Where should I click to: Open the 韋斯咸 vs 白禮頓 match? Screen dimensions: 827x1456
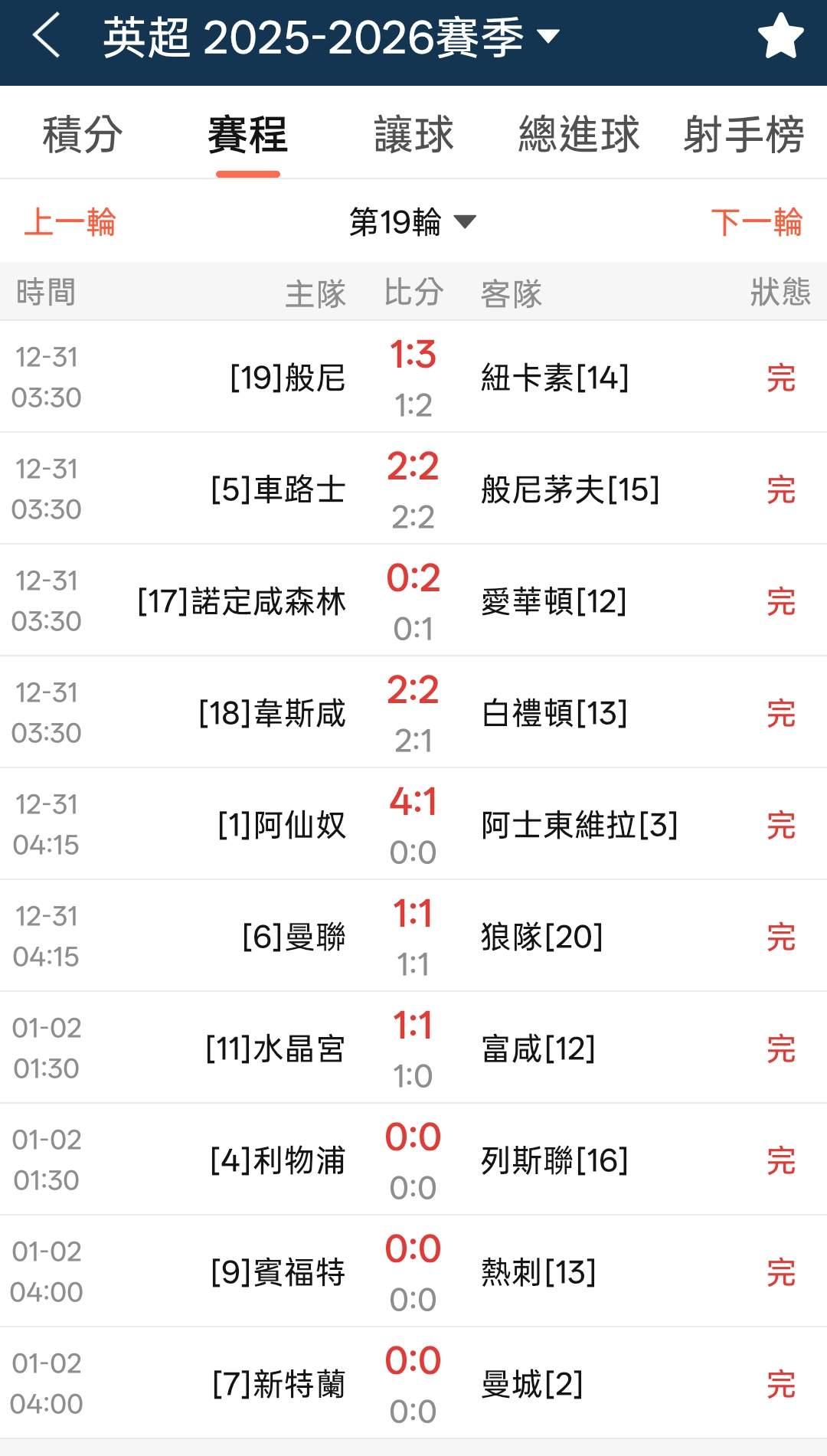[413, 712]
